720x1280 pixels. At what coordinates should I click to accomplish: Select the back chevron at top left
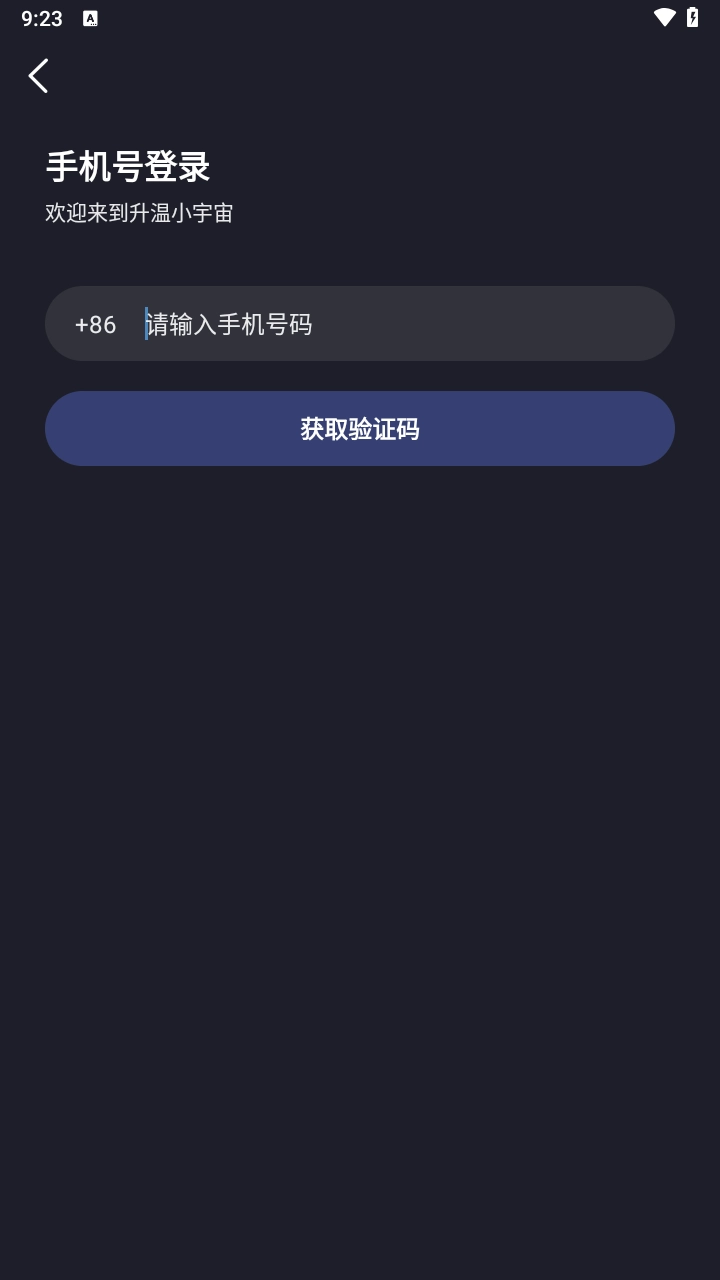[x=38, y=75]
